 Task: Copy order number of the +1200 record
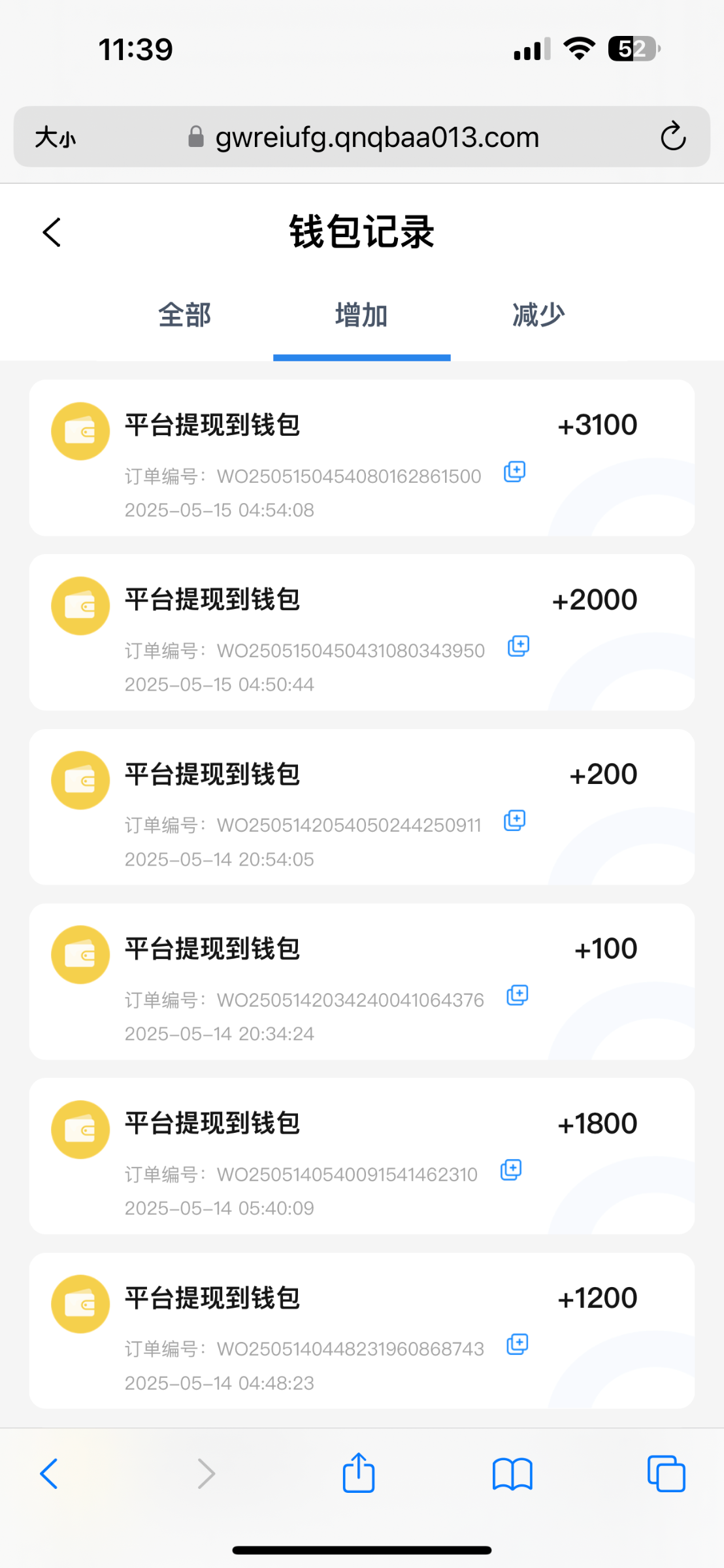point(518,1344)
